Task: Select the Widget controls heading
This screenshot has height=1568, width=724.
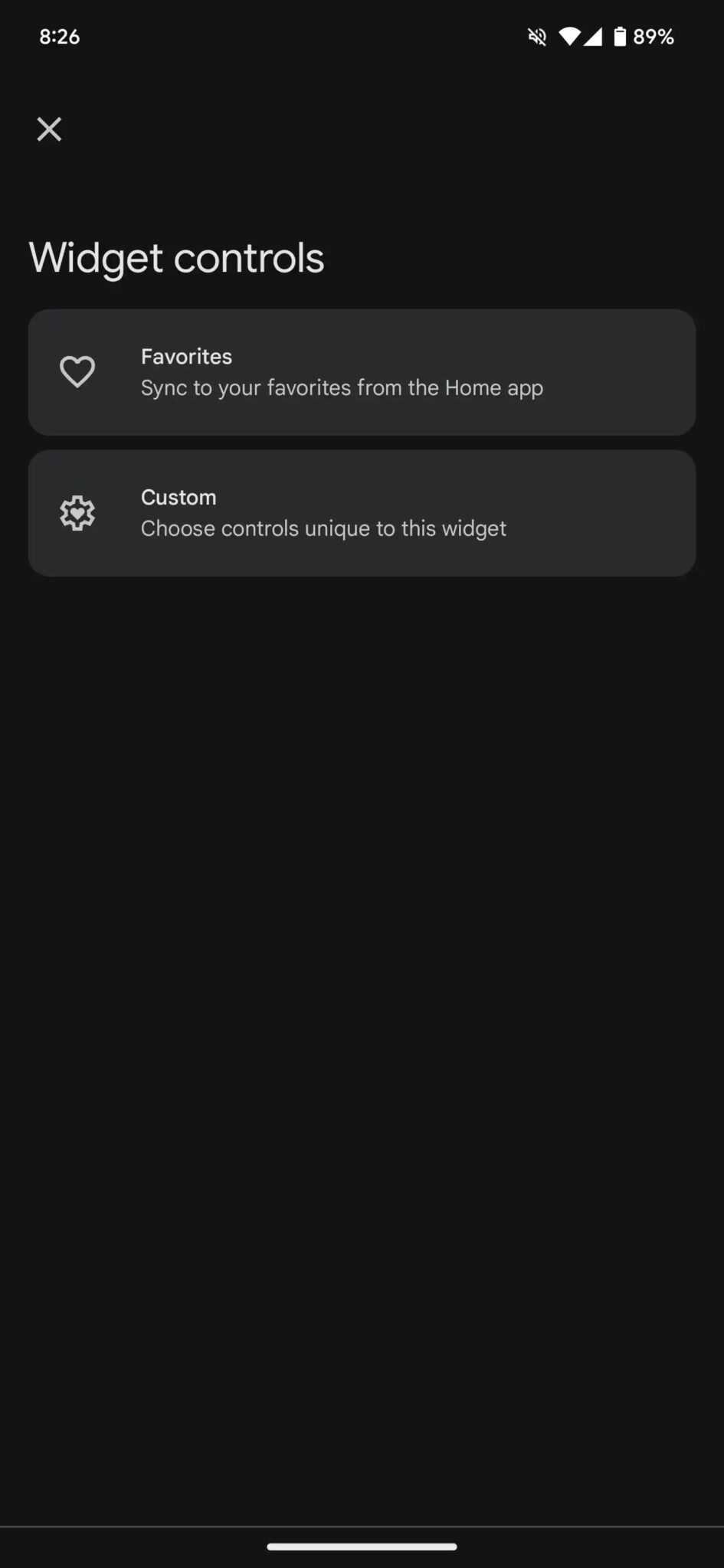Action: [x=177, y=258]
